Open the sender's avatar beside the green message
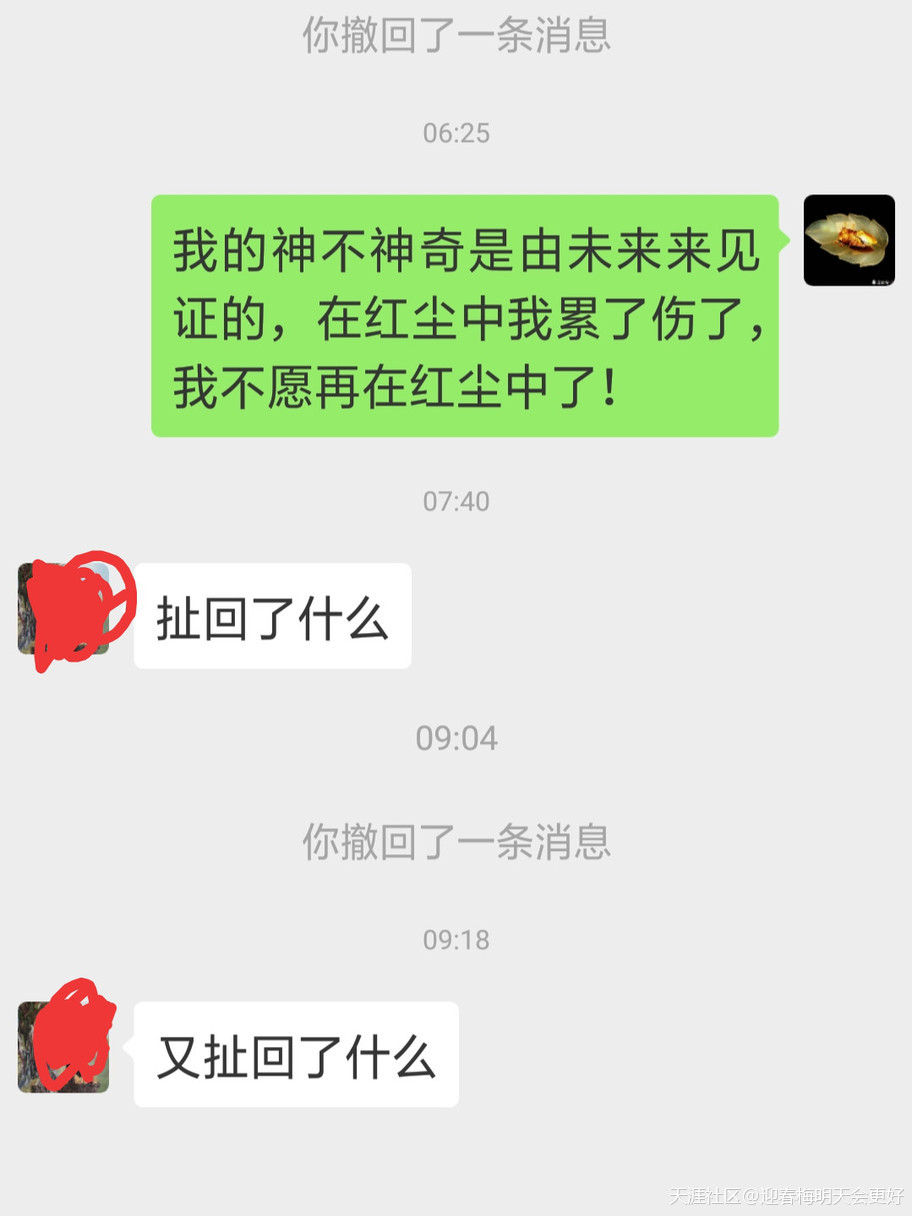912x1216 pixels. [x=849, y=240]
